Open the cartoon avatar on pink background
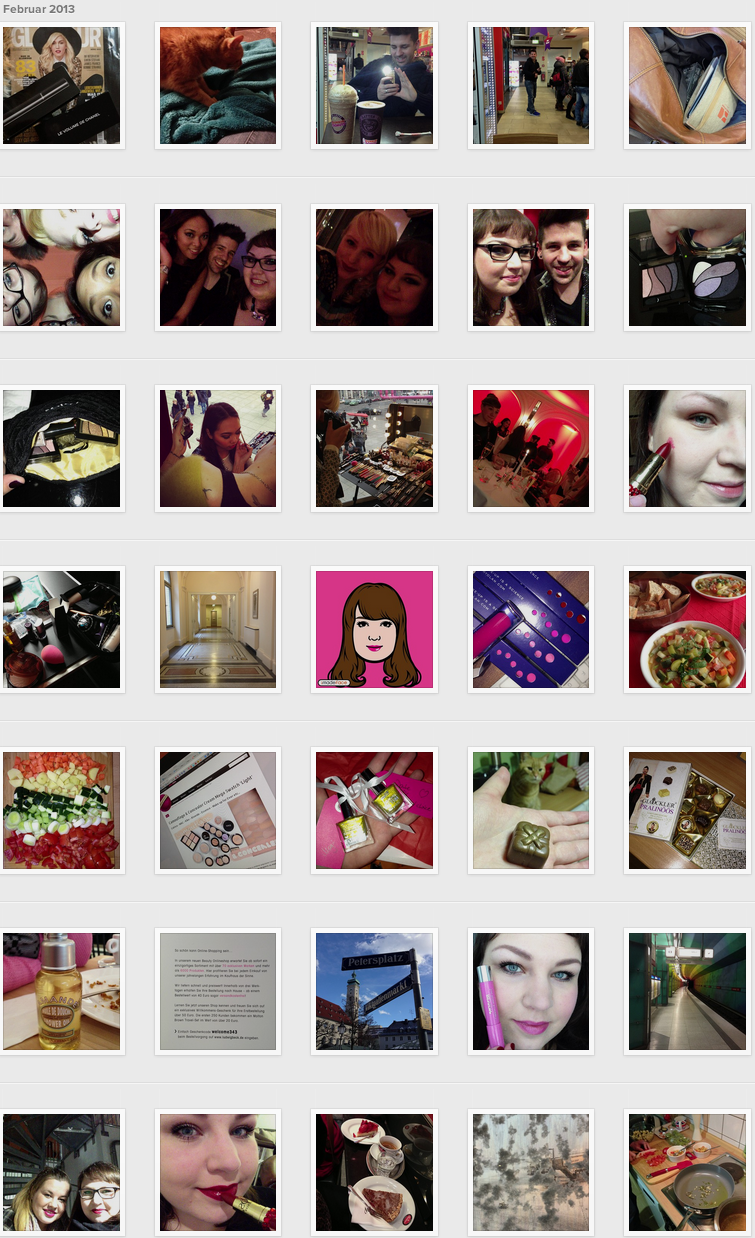The image size is (755, 1238). 374,630
